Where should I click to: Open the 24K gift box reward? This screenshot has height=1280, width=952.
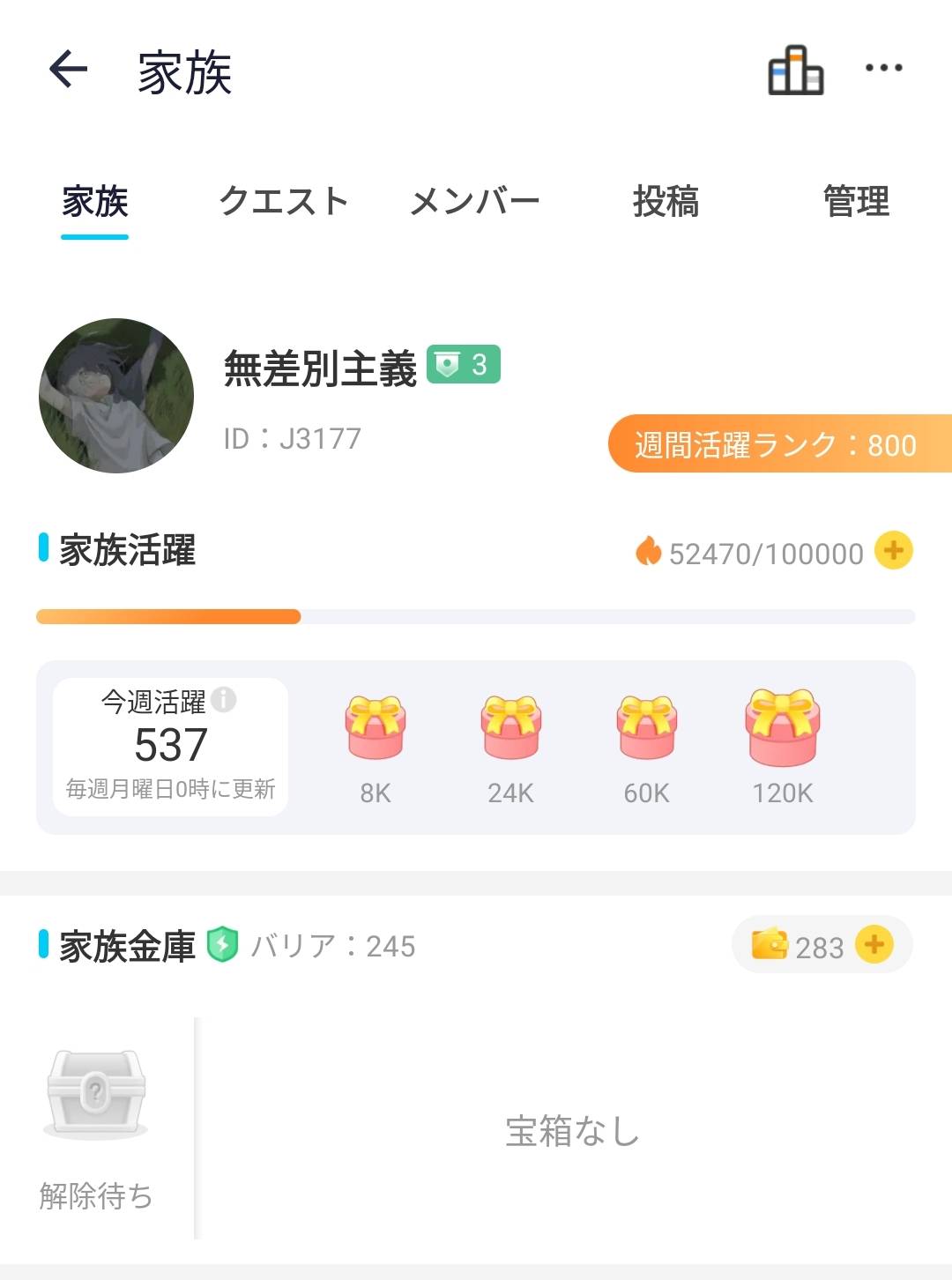[x=511, y=728]
